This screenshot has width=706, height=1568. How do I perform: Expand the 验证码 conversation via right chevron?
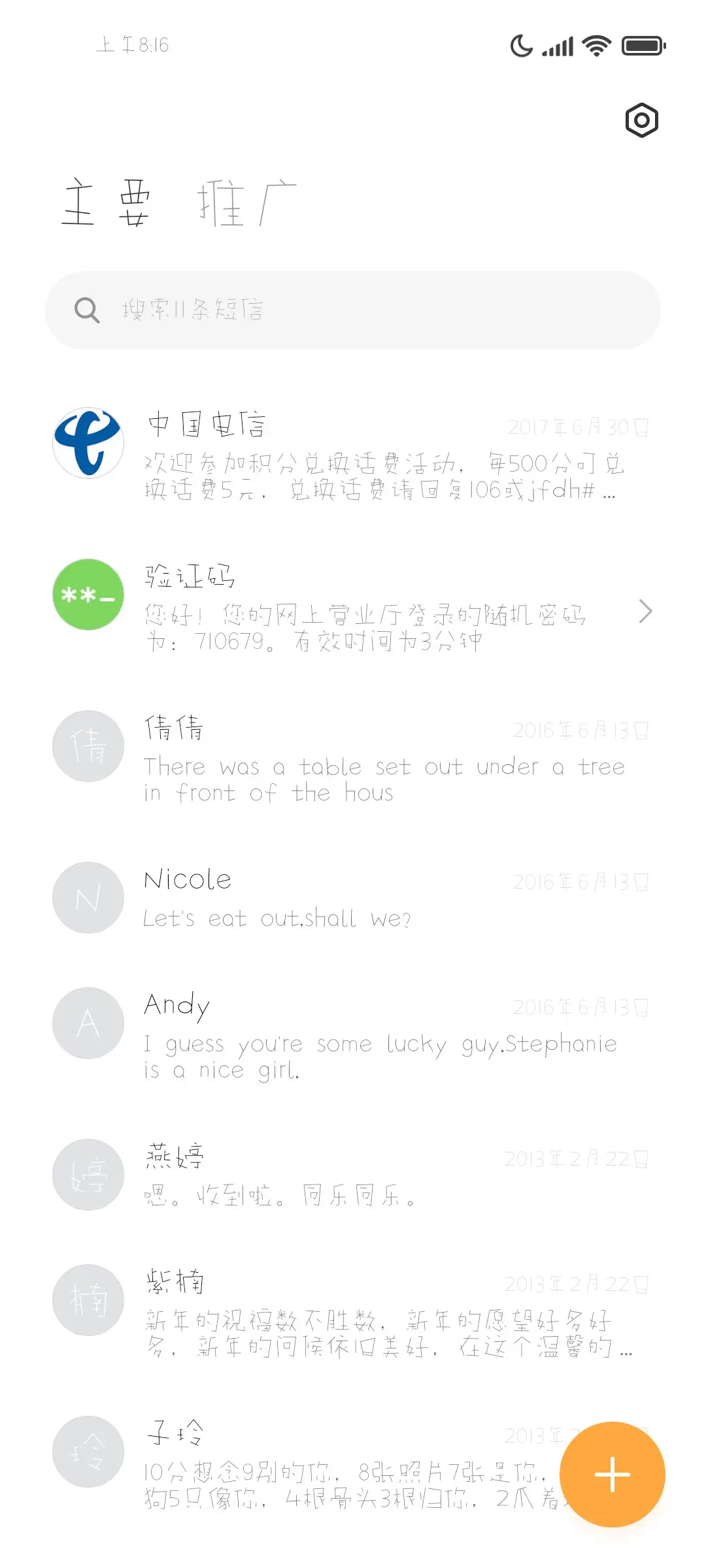[x=646, y=611]
